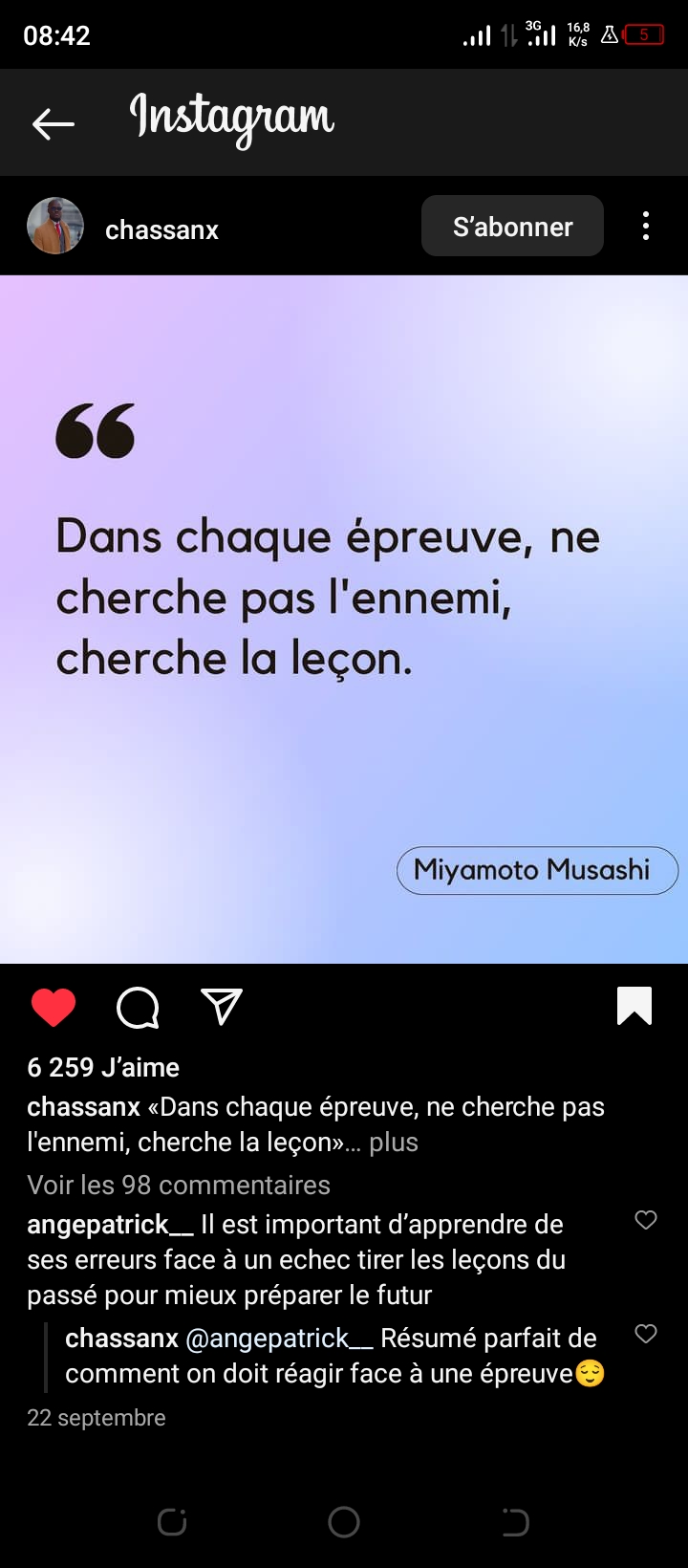Screen dimensions: 688x1568
Task: View all 98 comments
Action: pos(179,1185)
